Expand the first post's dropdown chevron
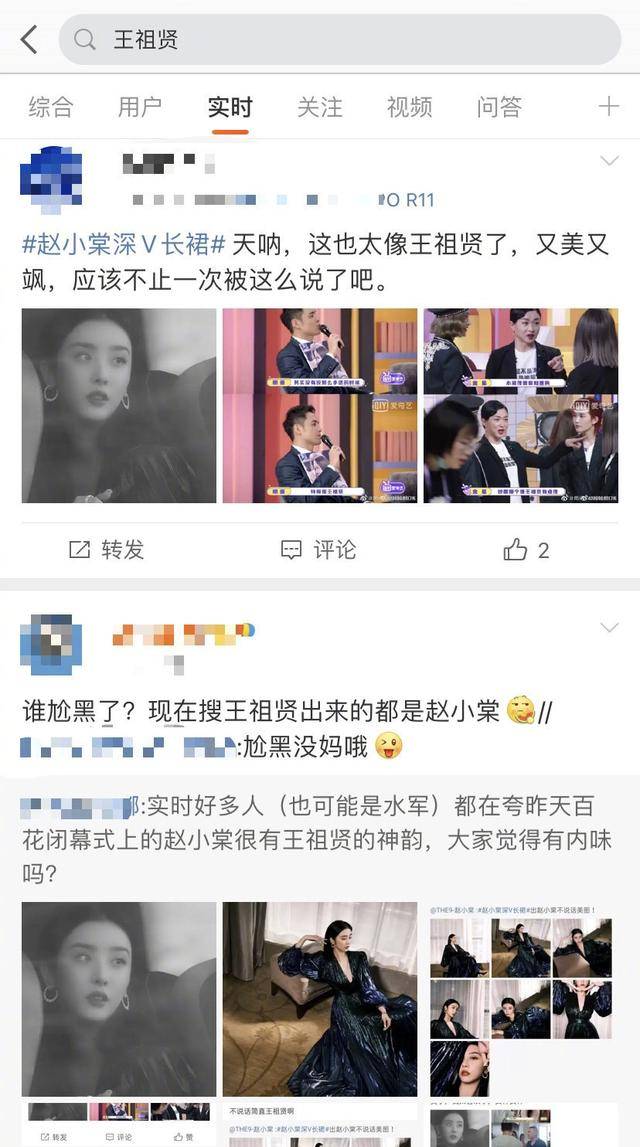The image size is (640, 1147). coord(608,161)
